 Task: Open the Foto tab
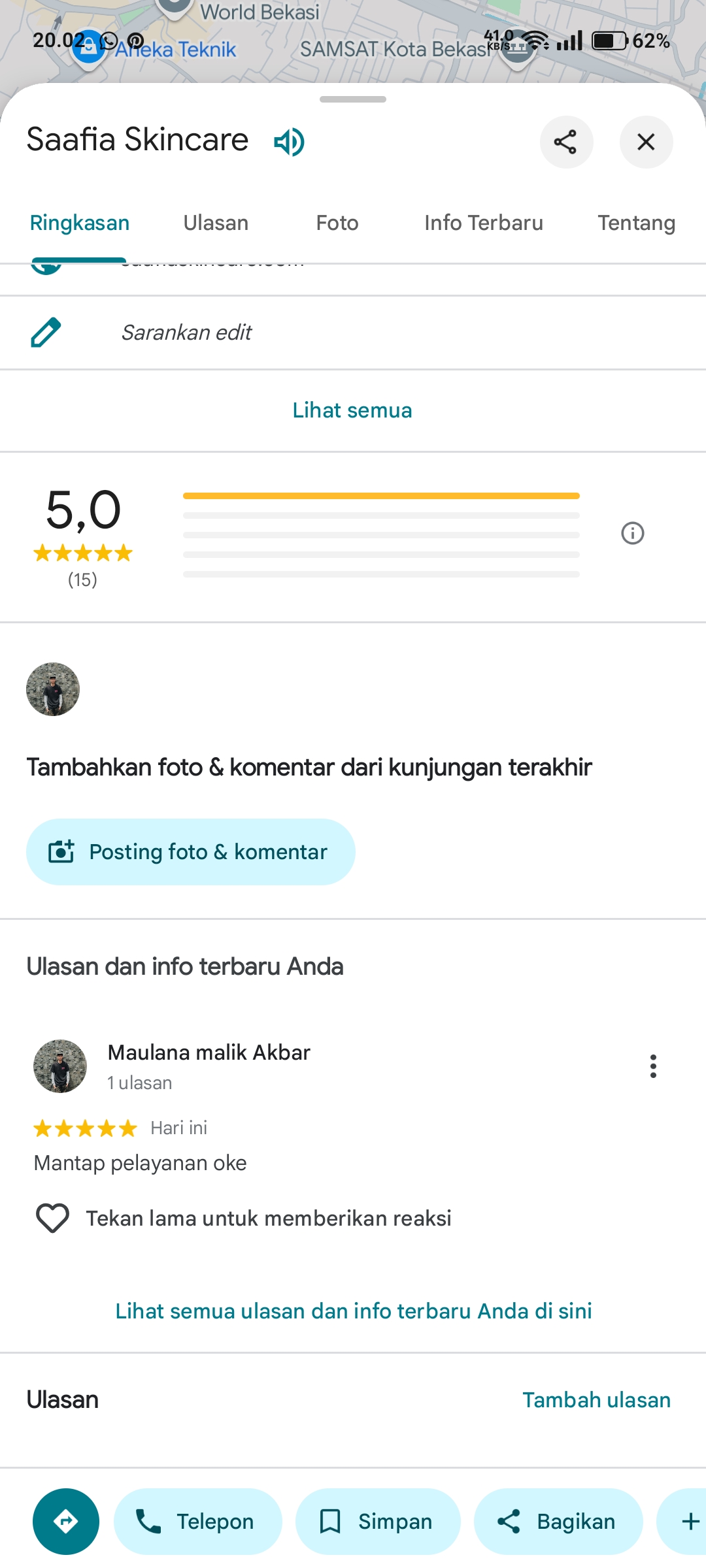337,223
